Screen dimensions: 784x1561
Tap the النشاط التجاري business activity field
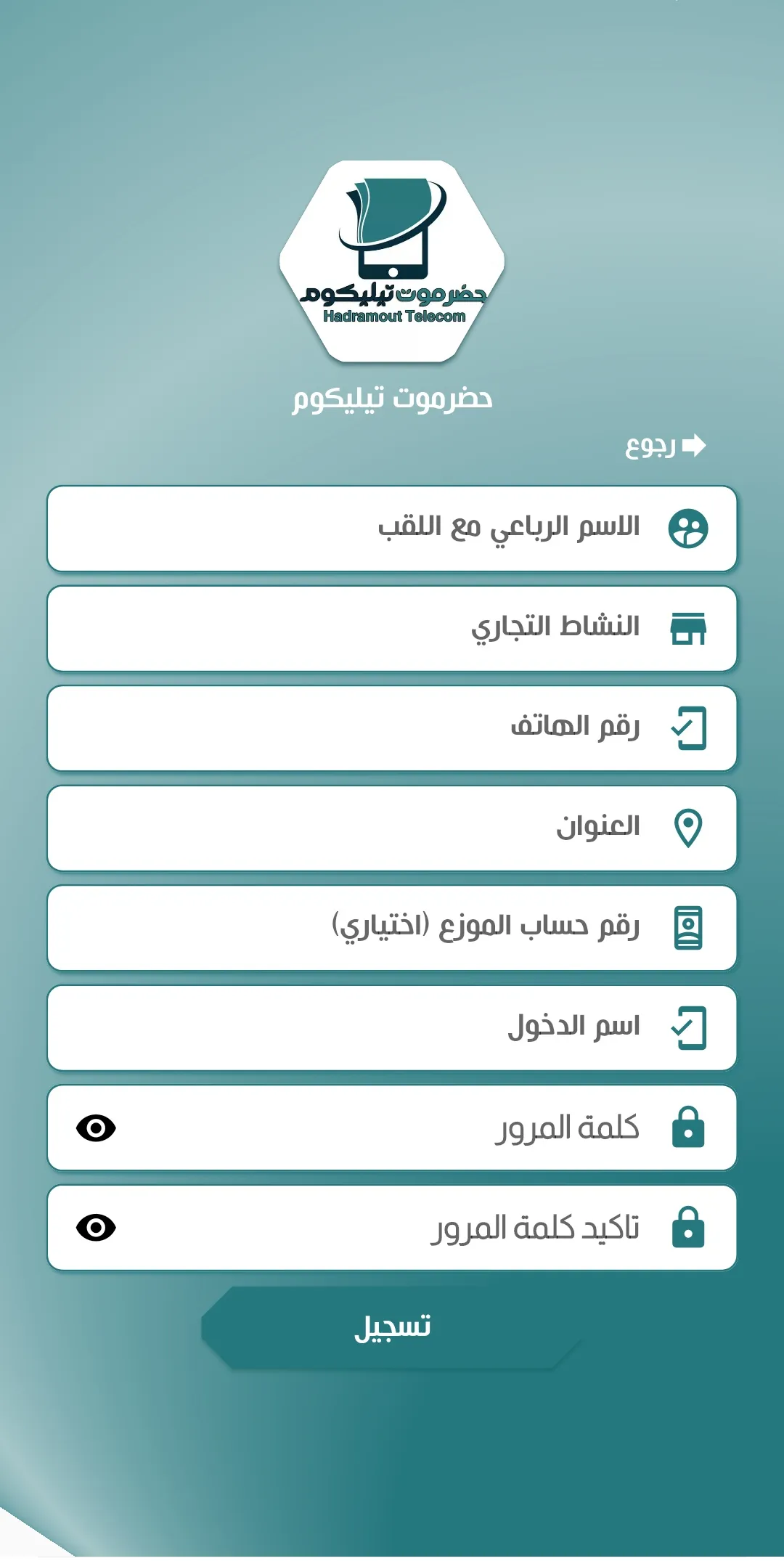pos(392,629)
